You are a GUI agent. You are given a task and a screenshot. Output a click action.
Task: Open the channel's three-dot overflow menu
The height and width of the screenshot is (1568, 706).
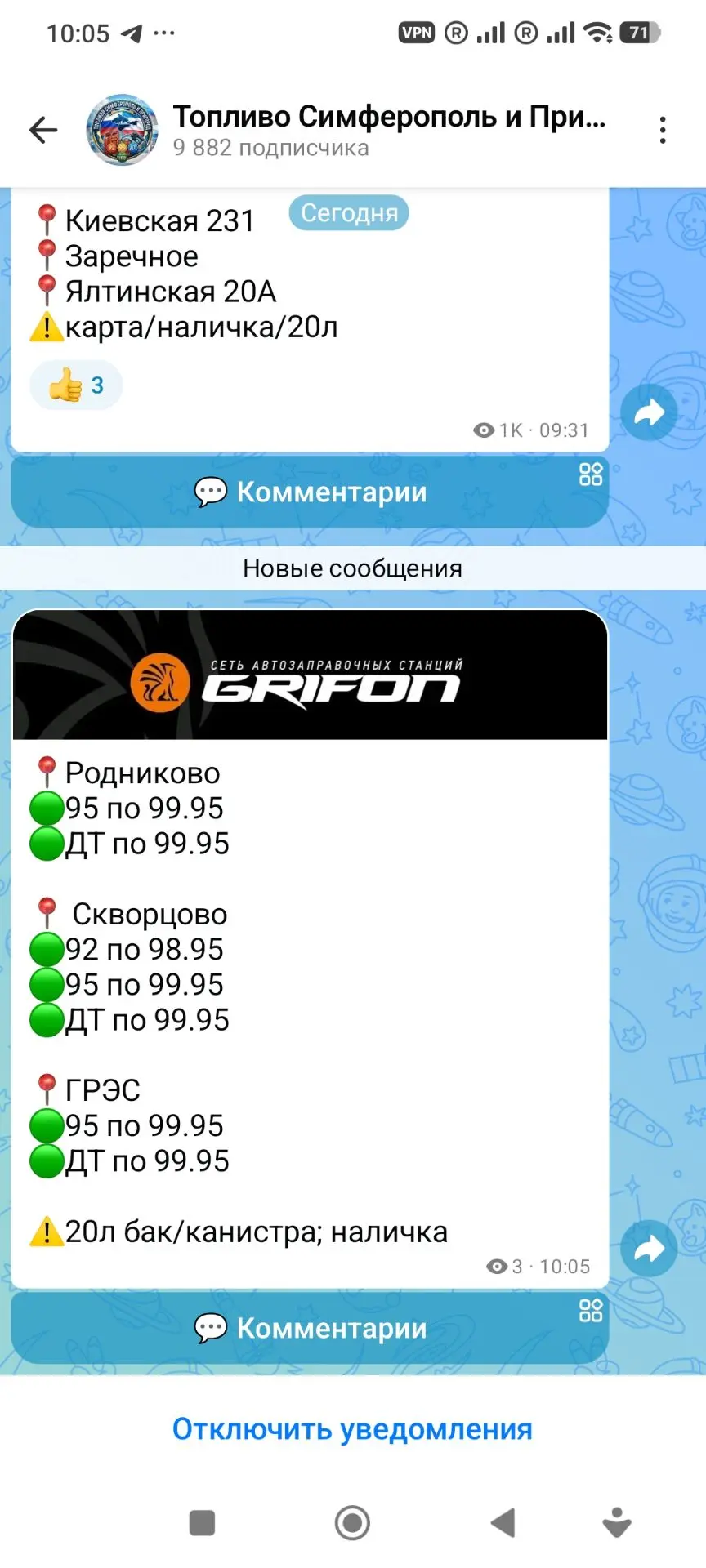[x=663, y=130]
